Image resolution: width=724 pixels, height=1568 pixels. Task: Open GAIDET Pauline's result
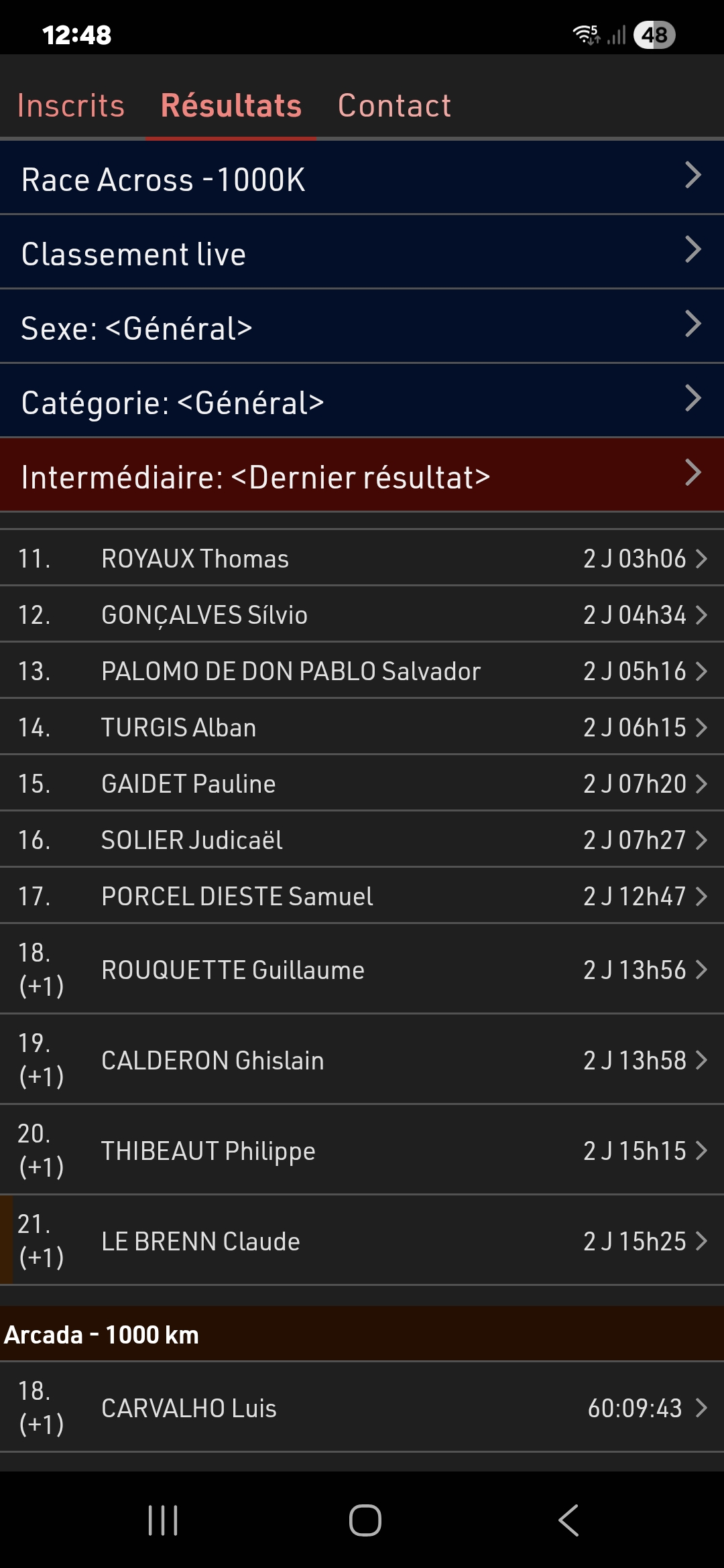pyautogui.click(x=362, y=783)
